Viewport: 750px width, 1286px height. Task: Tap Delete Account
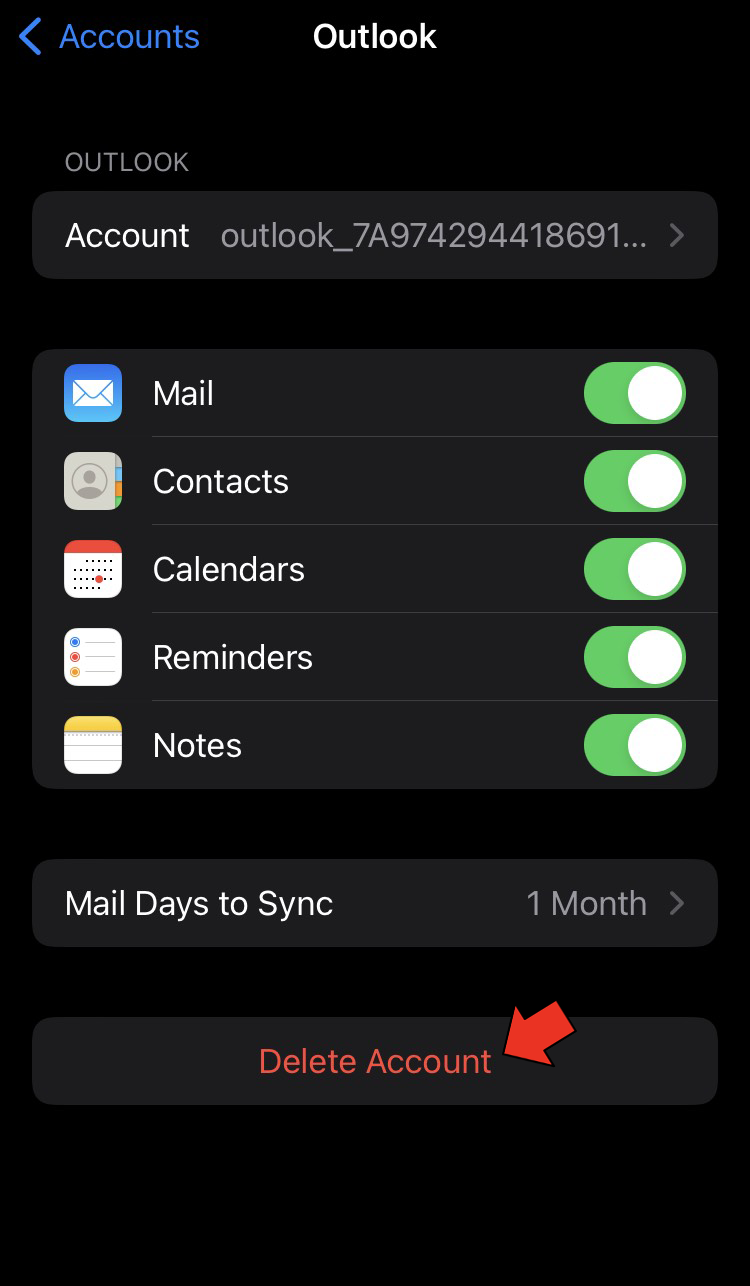click(x=375, y=1061)
